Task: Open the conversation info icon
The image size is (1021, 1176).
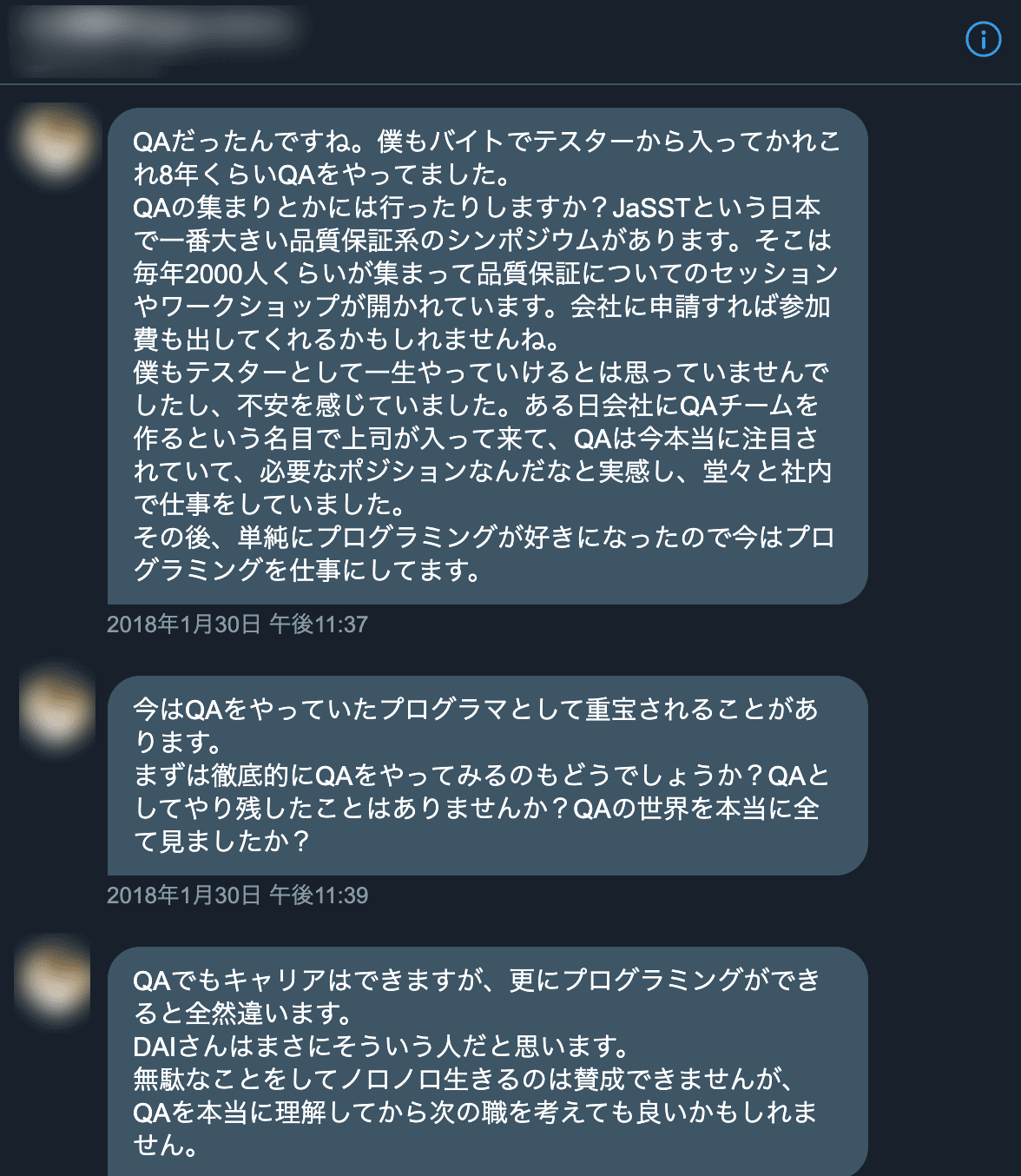Action: 983,40
